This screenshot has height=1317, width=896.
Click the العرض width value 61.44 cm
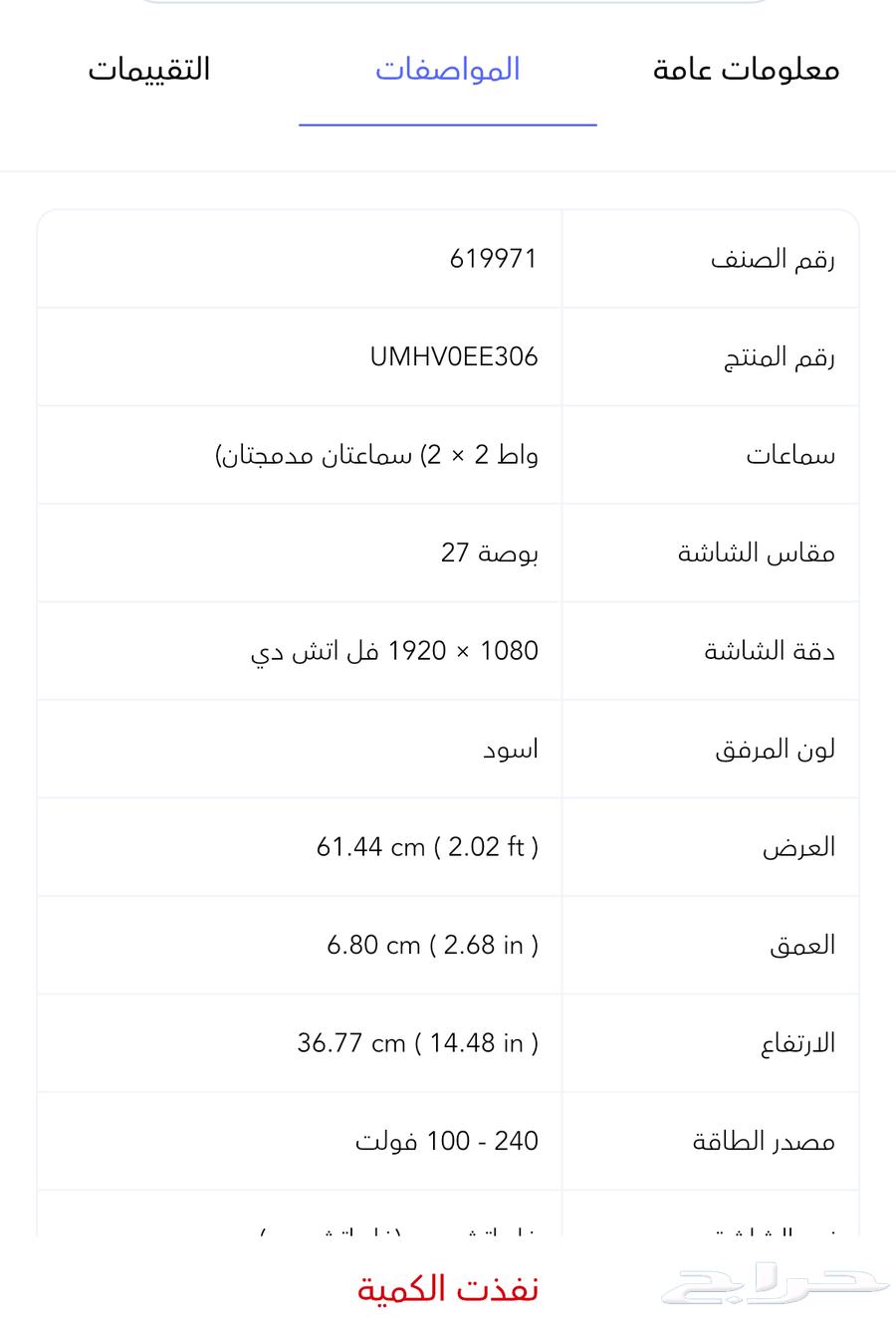[x=427, y=846]
